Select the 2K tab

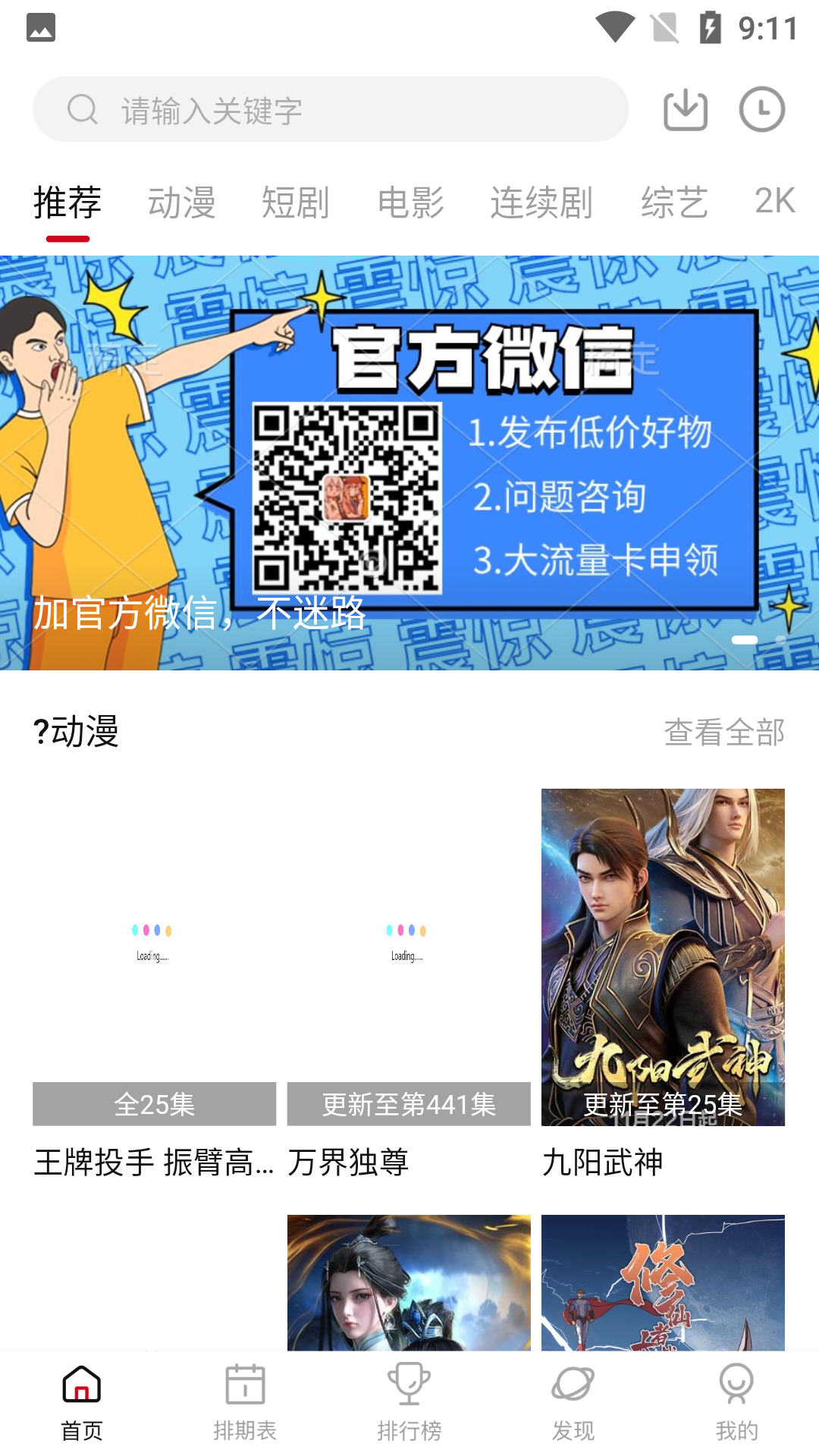click(x=774, y=201)
